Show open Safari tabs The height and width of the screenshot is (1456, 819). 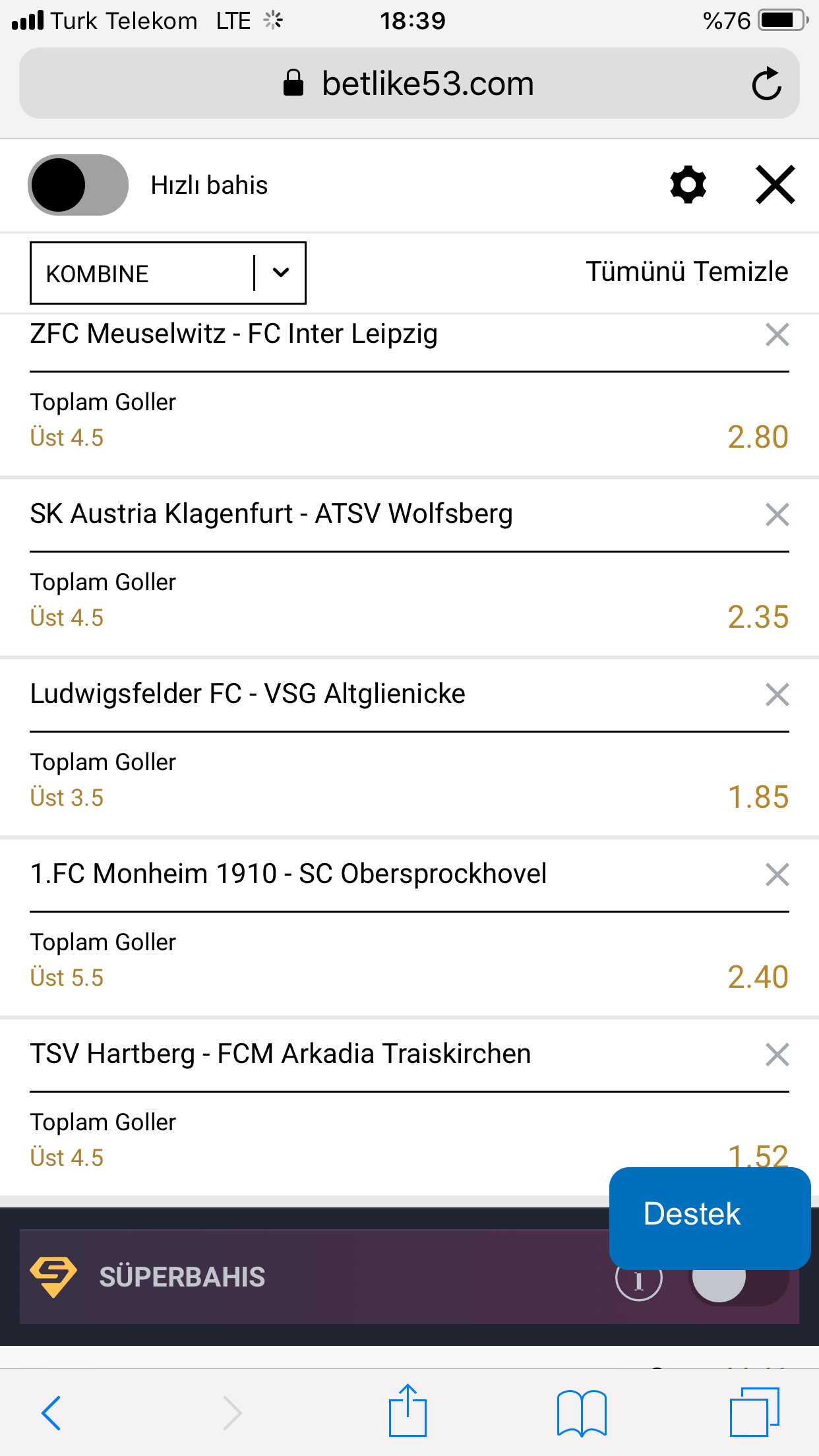point(754,1412)
